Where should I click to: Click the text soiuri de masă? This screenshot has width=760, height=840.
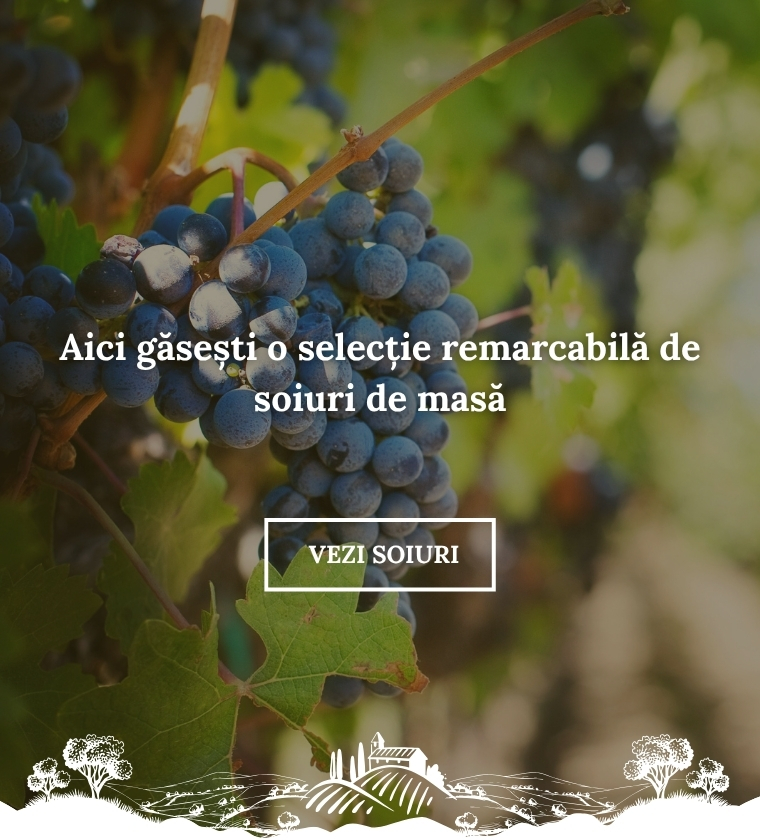[380, 400]
